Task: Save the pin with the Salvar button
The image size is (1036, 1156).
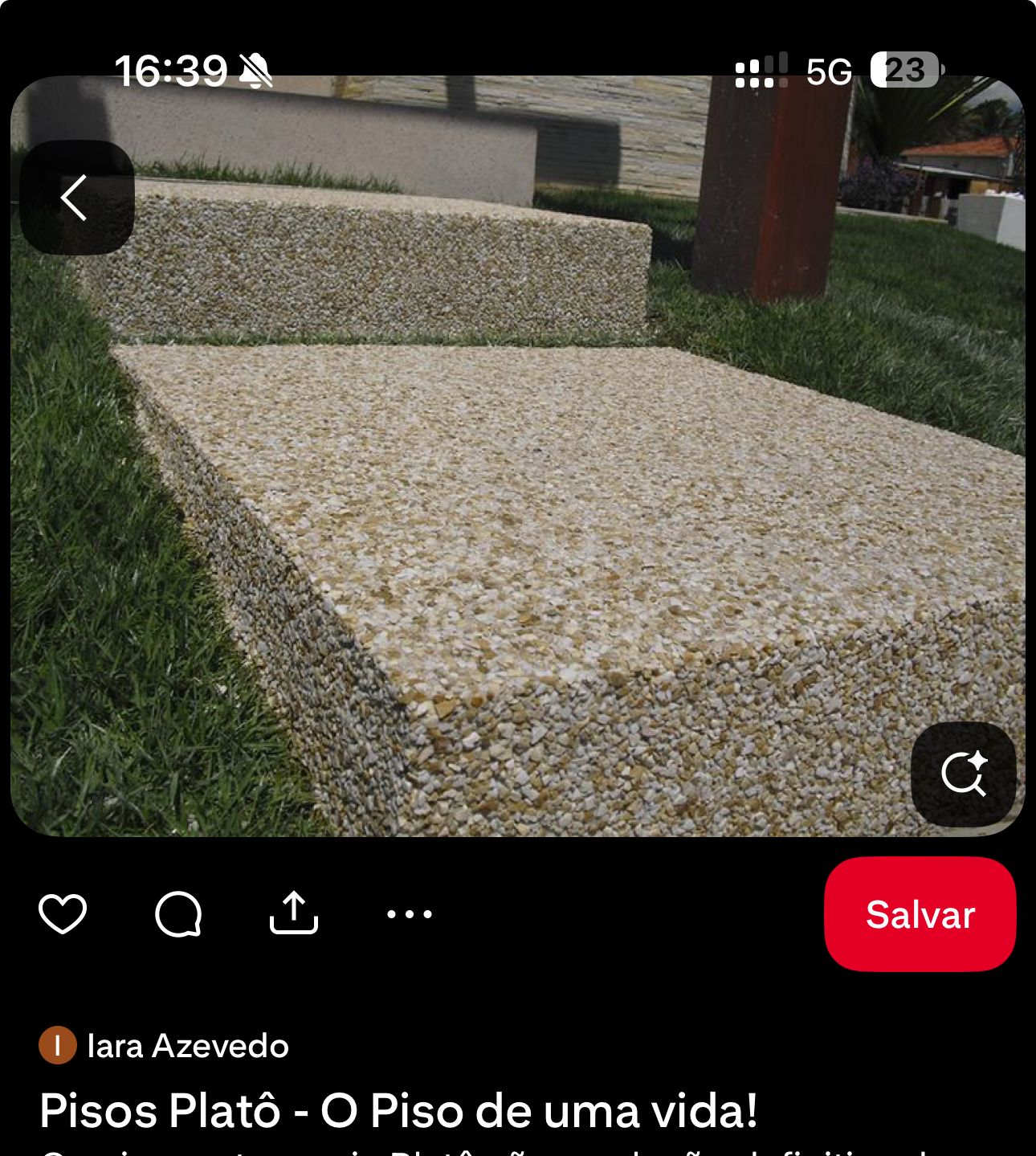Action: click(x=919, y=913)
